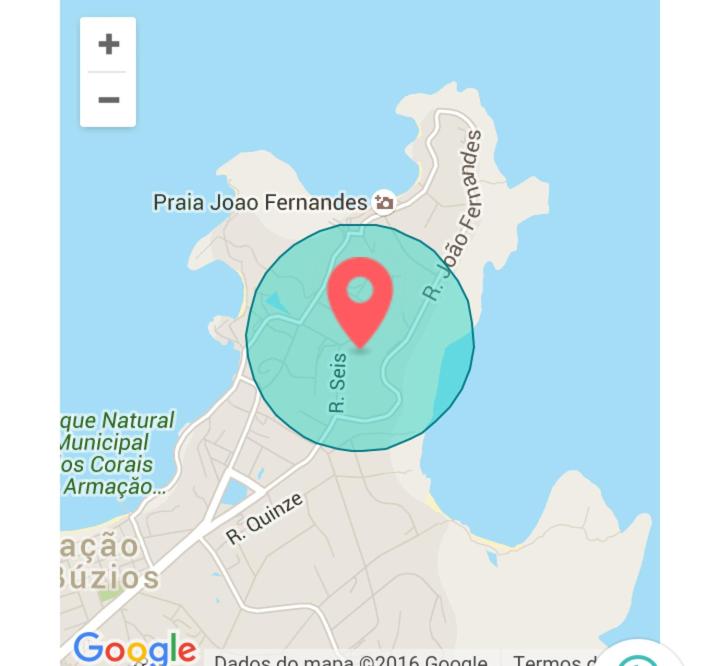Tap the red location pin

[x=360, y=297]
